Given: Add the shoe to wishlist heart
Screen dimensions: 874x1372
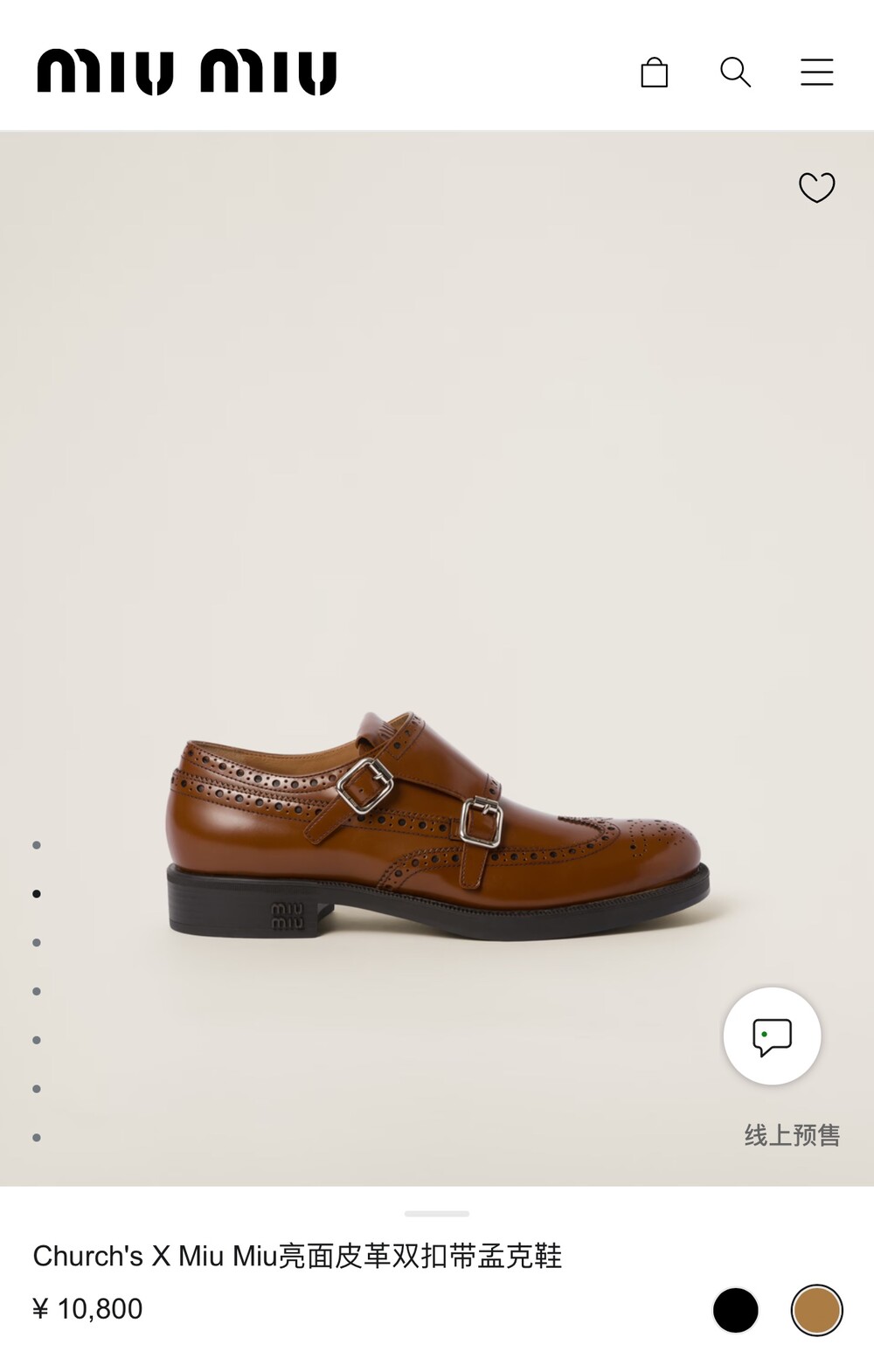Looking at the screenshot, I should pyautogui.click(x=817, y=187).
